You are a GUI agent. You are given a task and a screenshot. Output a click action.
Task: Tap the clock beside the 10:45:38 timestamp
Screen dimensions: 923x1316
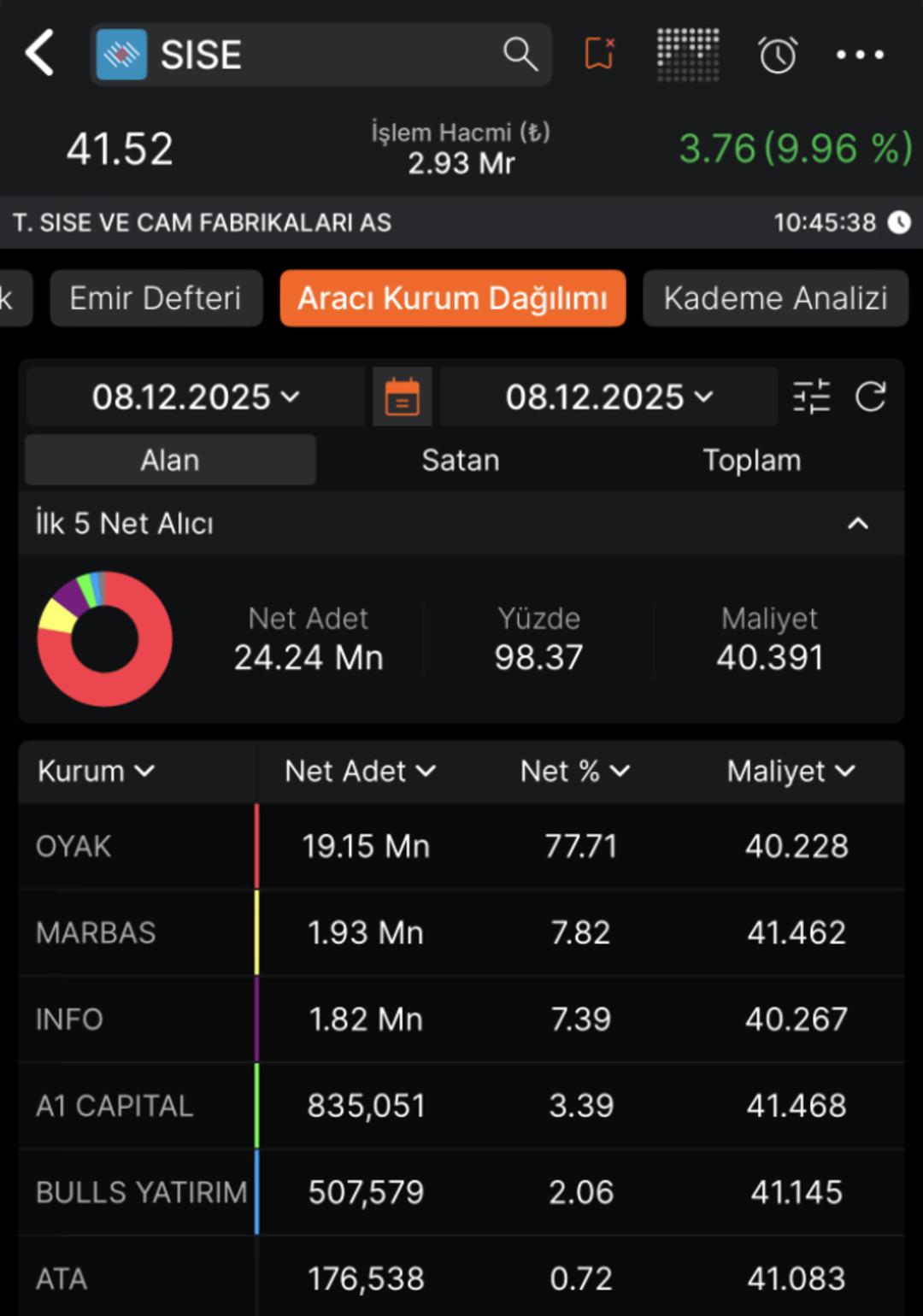point(897,223)
